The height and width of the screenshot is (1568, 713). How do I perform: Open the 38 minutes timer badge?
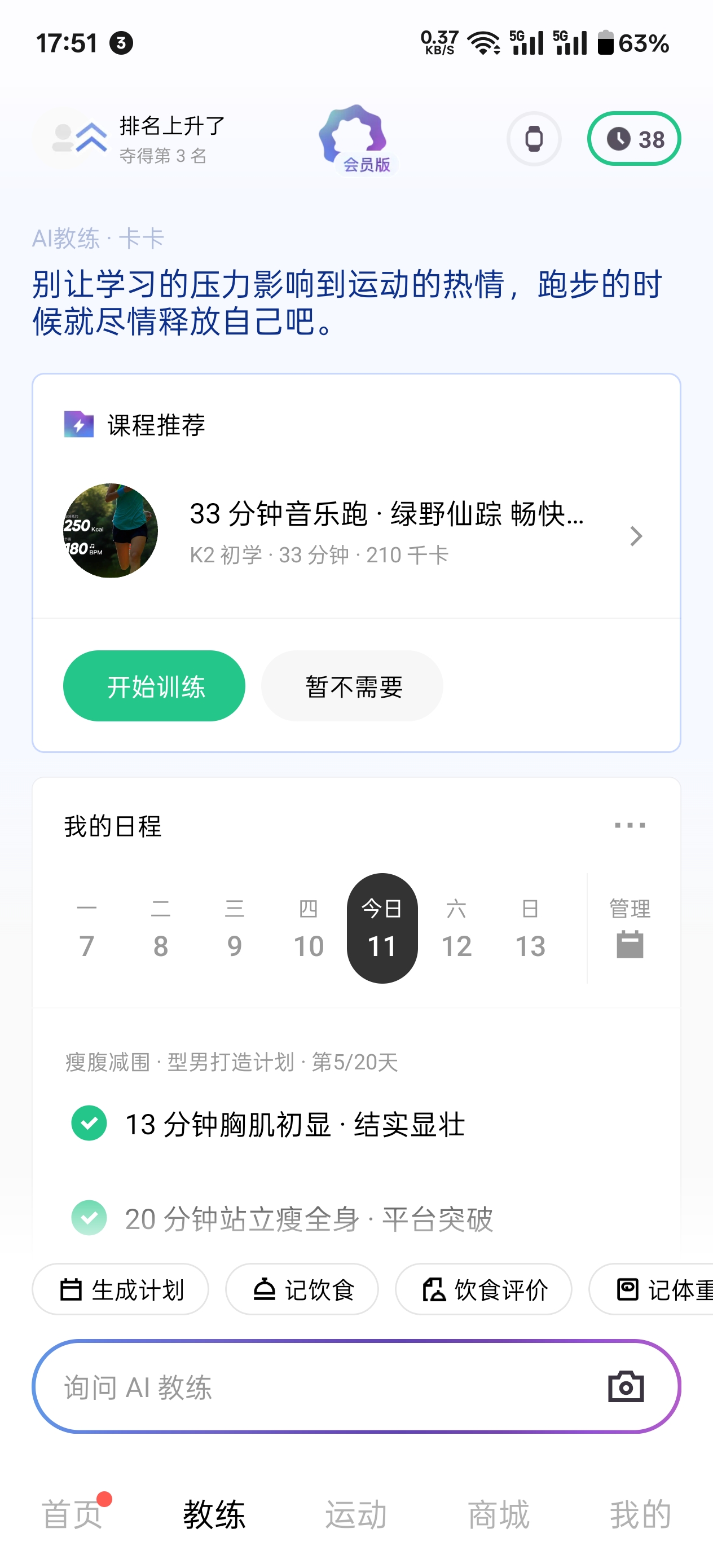coord(633,139)
